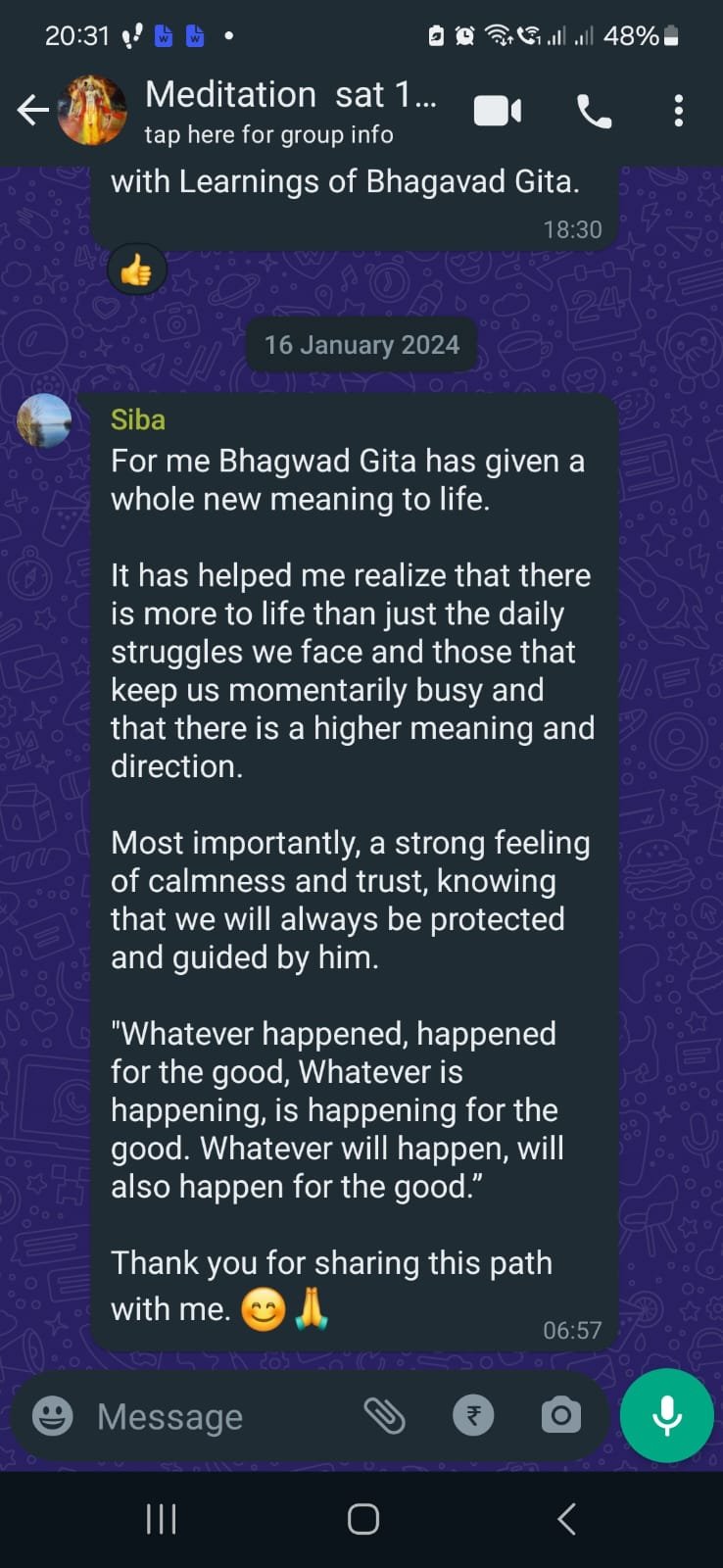The width and height of the screenshot is (723, 1568).
Task: Open the camera to take a photo
Action: [x=560, y=1416]
